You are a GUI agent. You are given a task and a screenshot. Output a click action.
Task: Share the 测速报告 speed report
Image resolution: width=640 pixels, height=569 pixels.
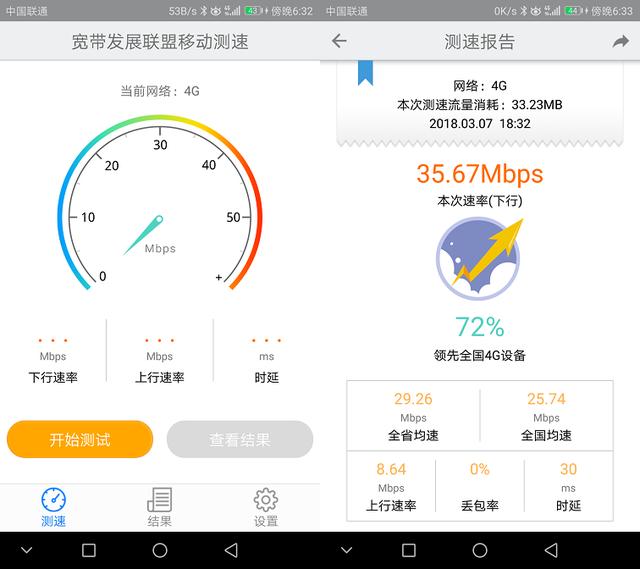point(620,41)
